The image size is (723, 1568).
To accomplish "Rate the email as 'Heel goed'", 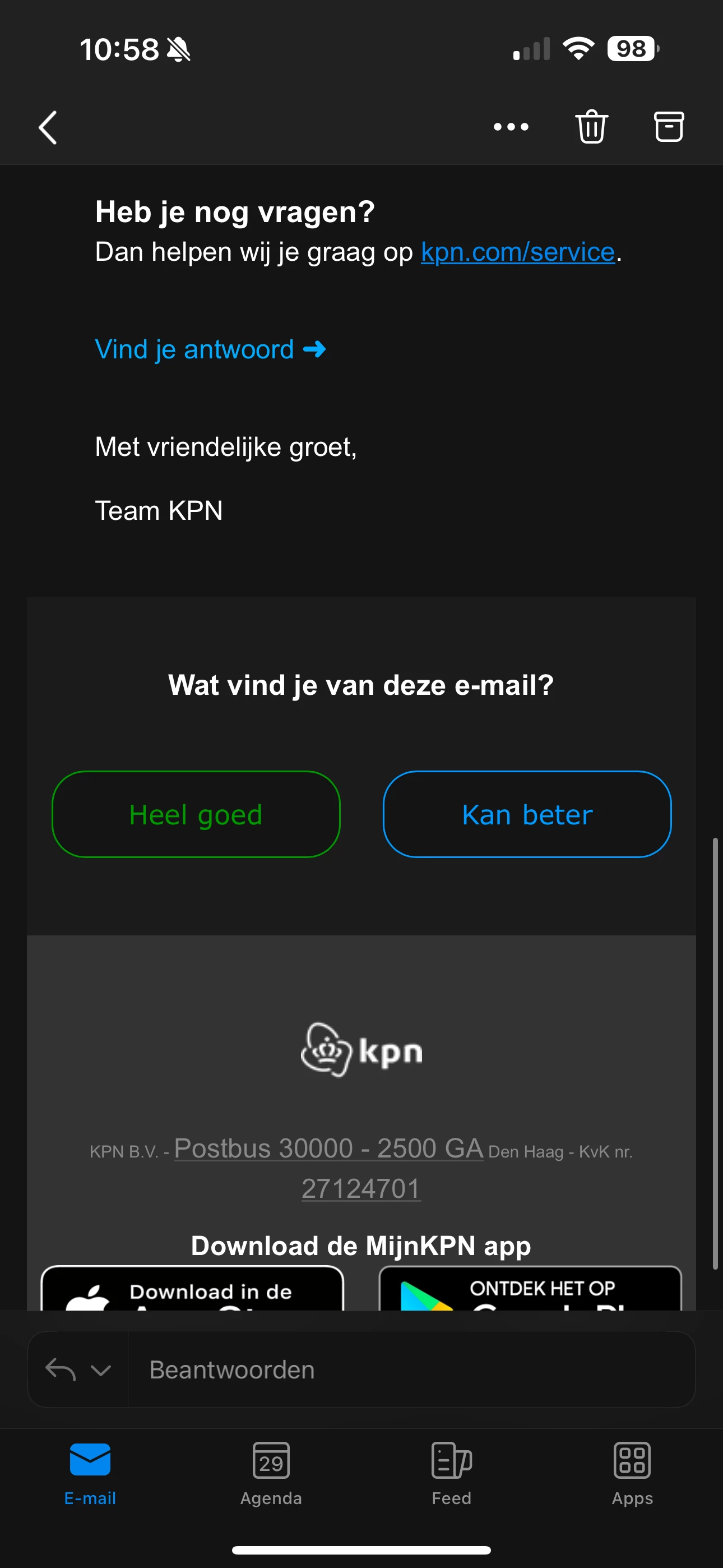I will tap(196, 814).
